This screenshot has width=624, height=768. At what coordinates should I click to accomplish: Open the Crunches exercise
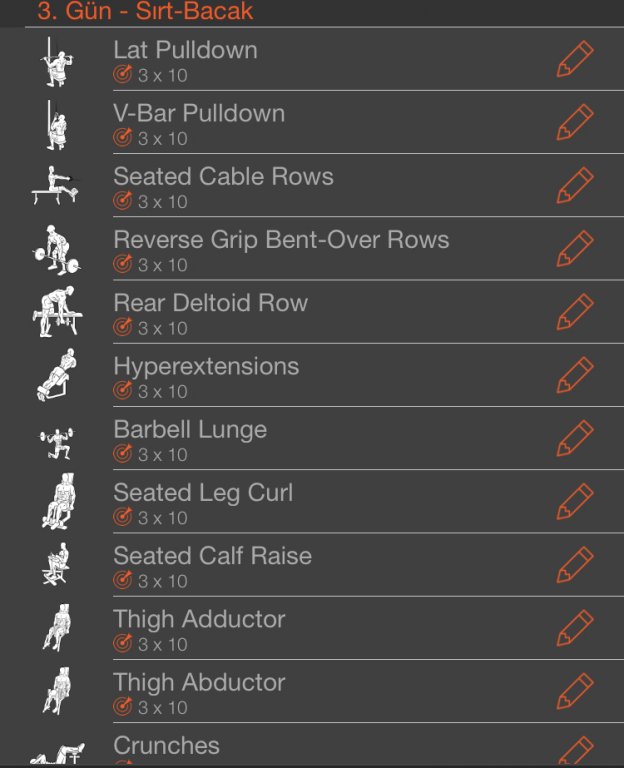point(167,746)
